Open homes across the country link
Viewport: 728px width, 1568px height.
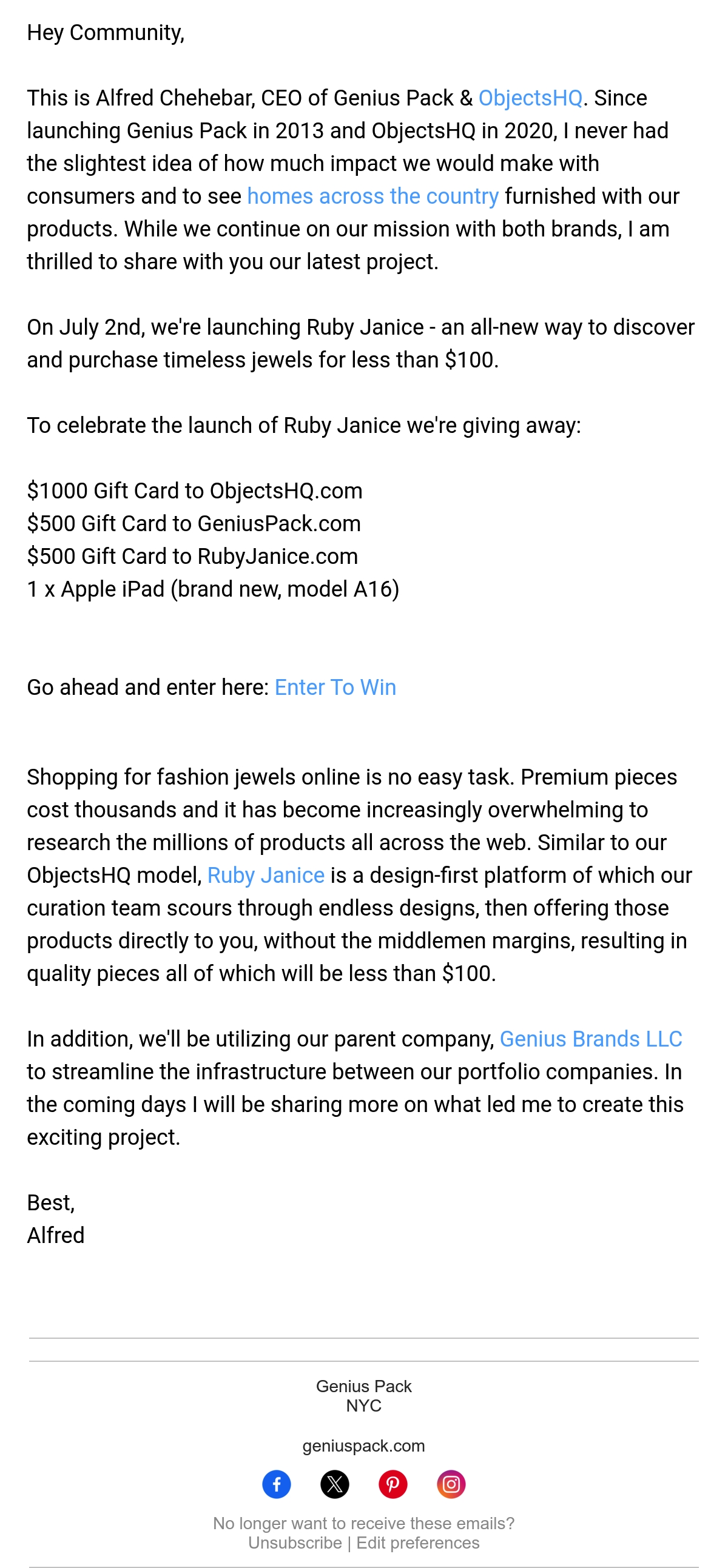[373, 196]
